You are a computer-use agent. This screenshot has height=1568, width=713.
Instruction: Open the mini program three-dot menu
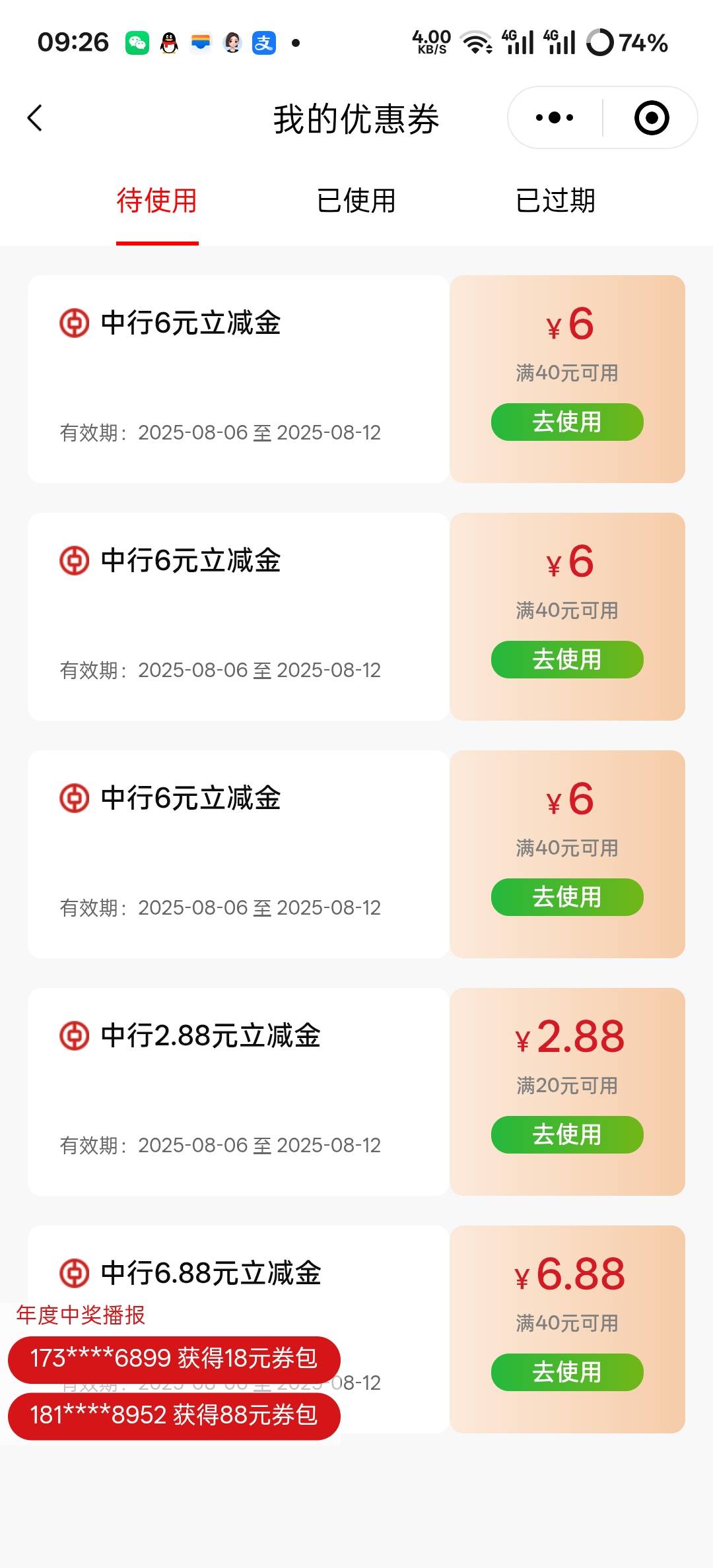point(555,118)
